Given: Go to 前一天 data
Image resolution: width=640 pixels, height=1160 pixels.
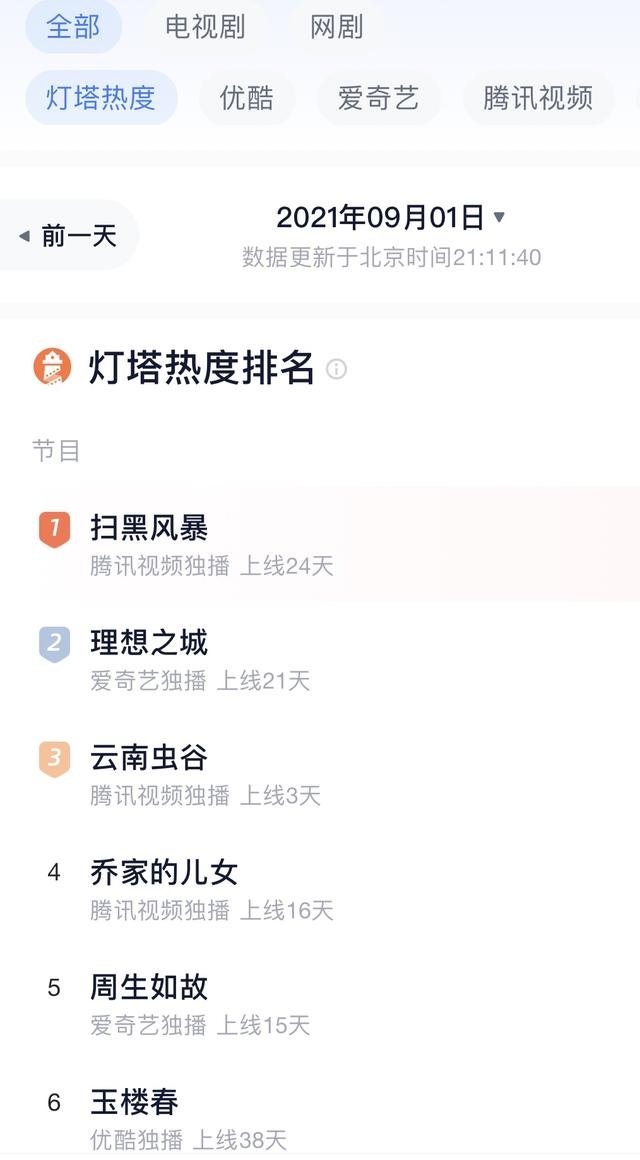Looking at the screenshot, I should click(x=68, y=236).
